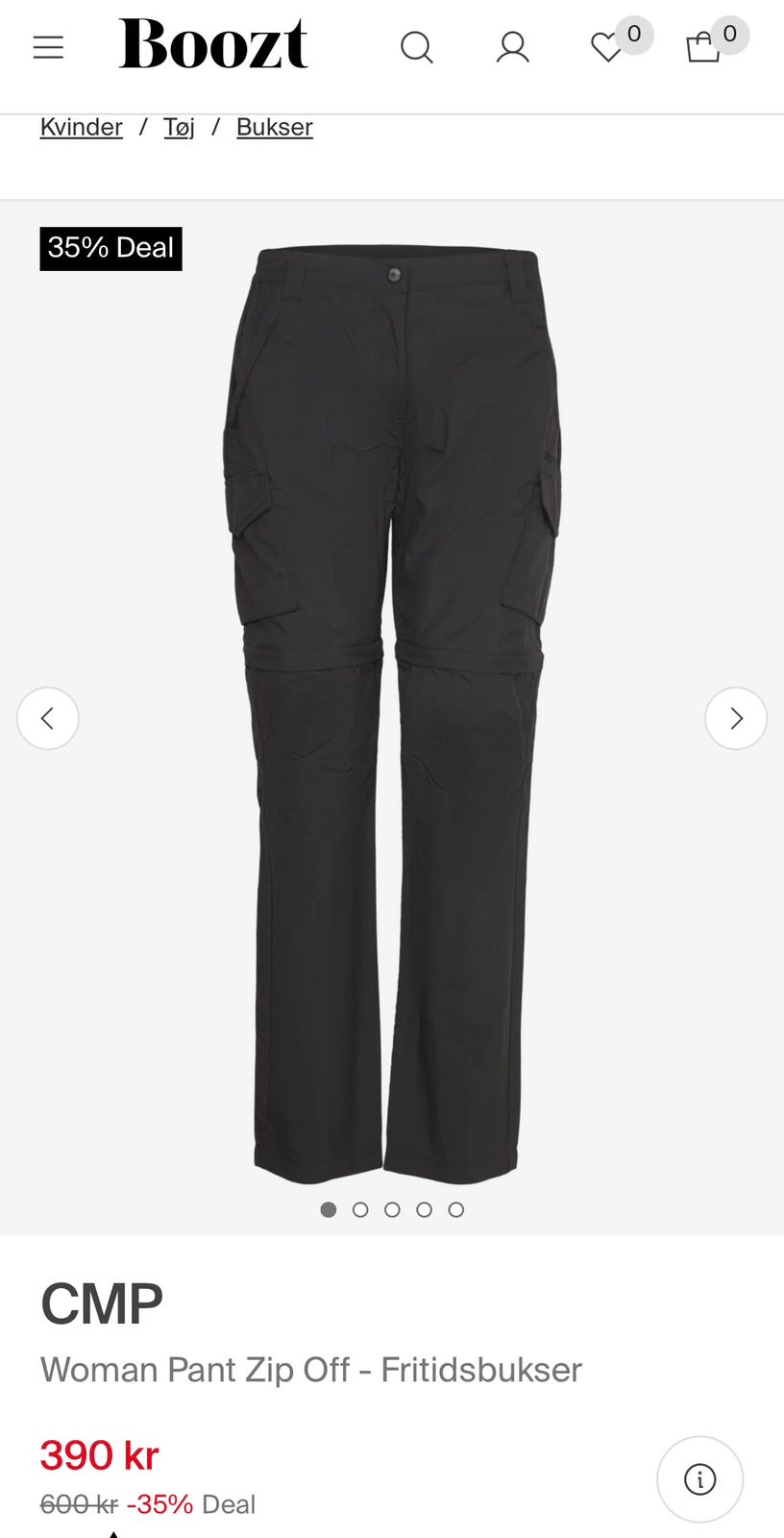Screen dimensions: 784x1538
Task: Jump to the third image dot
Action: (x=392, y=1209)
